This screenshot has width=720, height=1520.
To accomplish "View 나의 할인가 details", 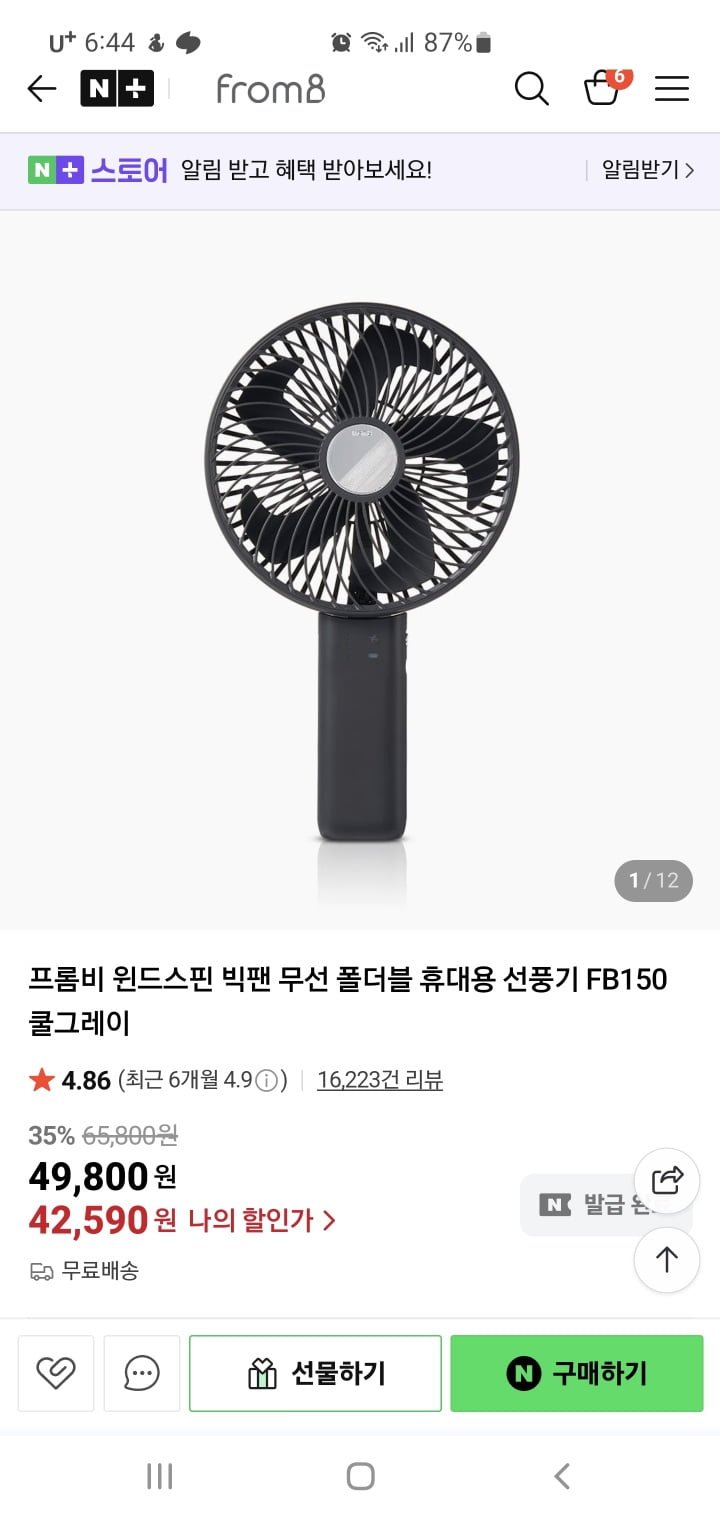I will coord(261,1220).
